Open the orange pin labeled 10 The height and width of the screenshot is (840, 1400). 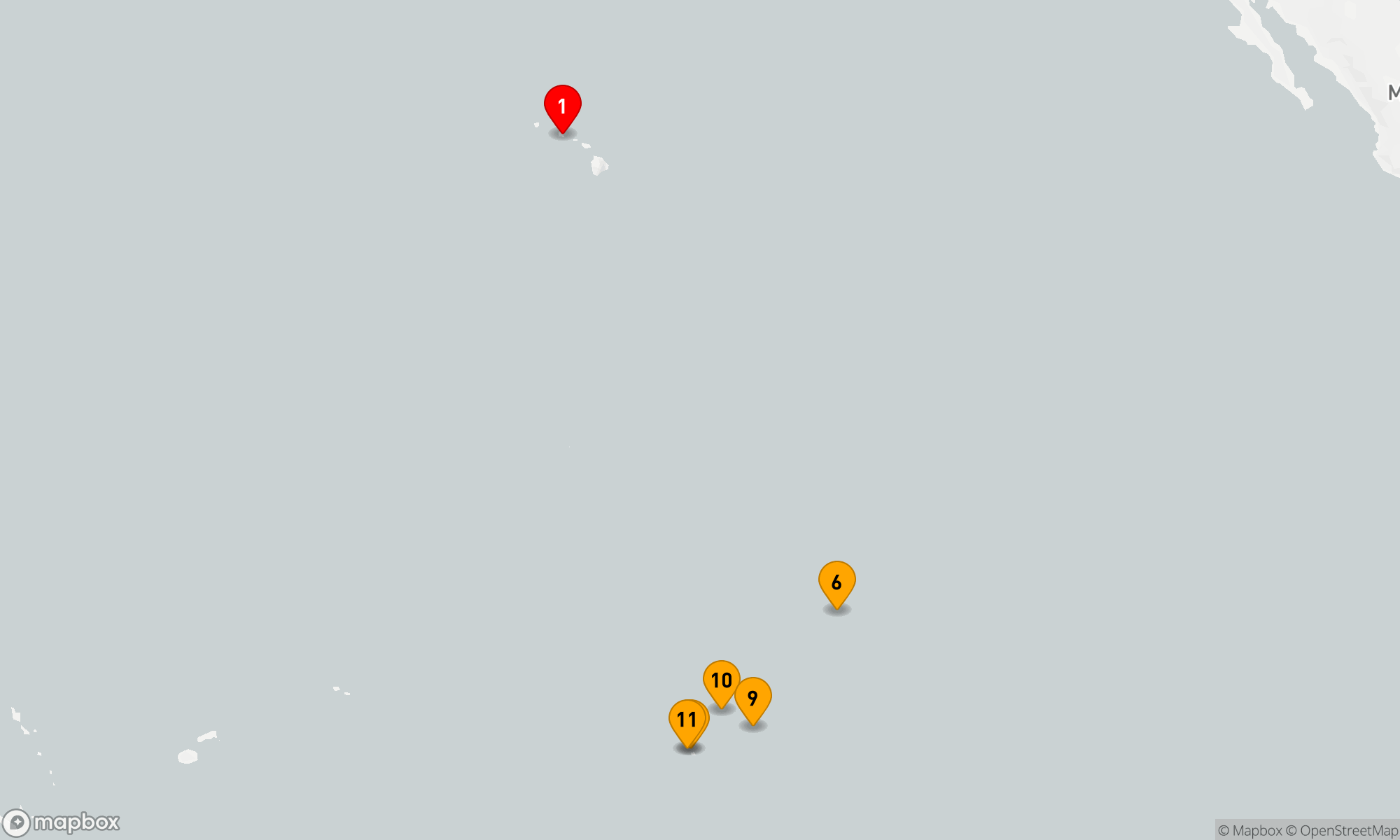click(721, 680)
